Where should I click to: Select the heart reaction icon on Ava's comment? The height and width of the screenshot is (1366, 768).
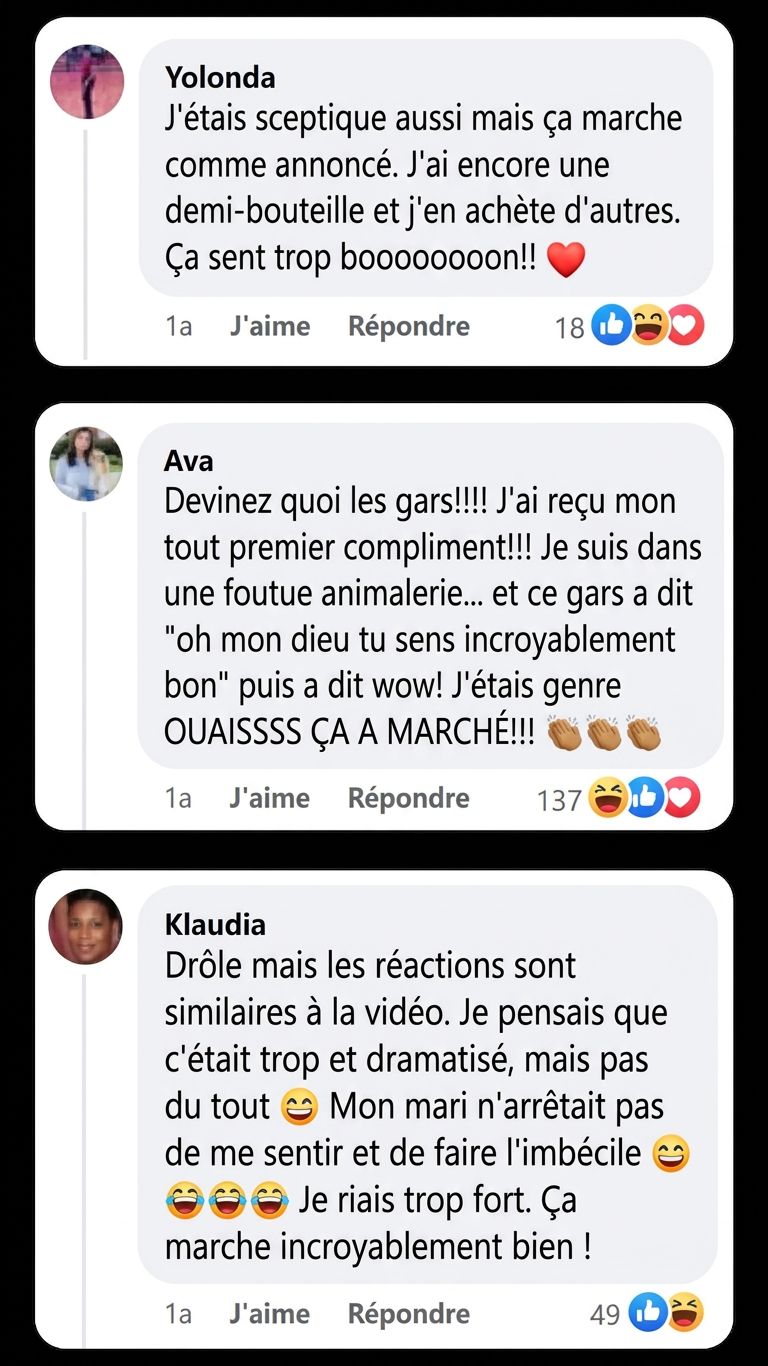(x=682, y=798)
